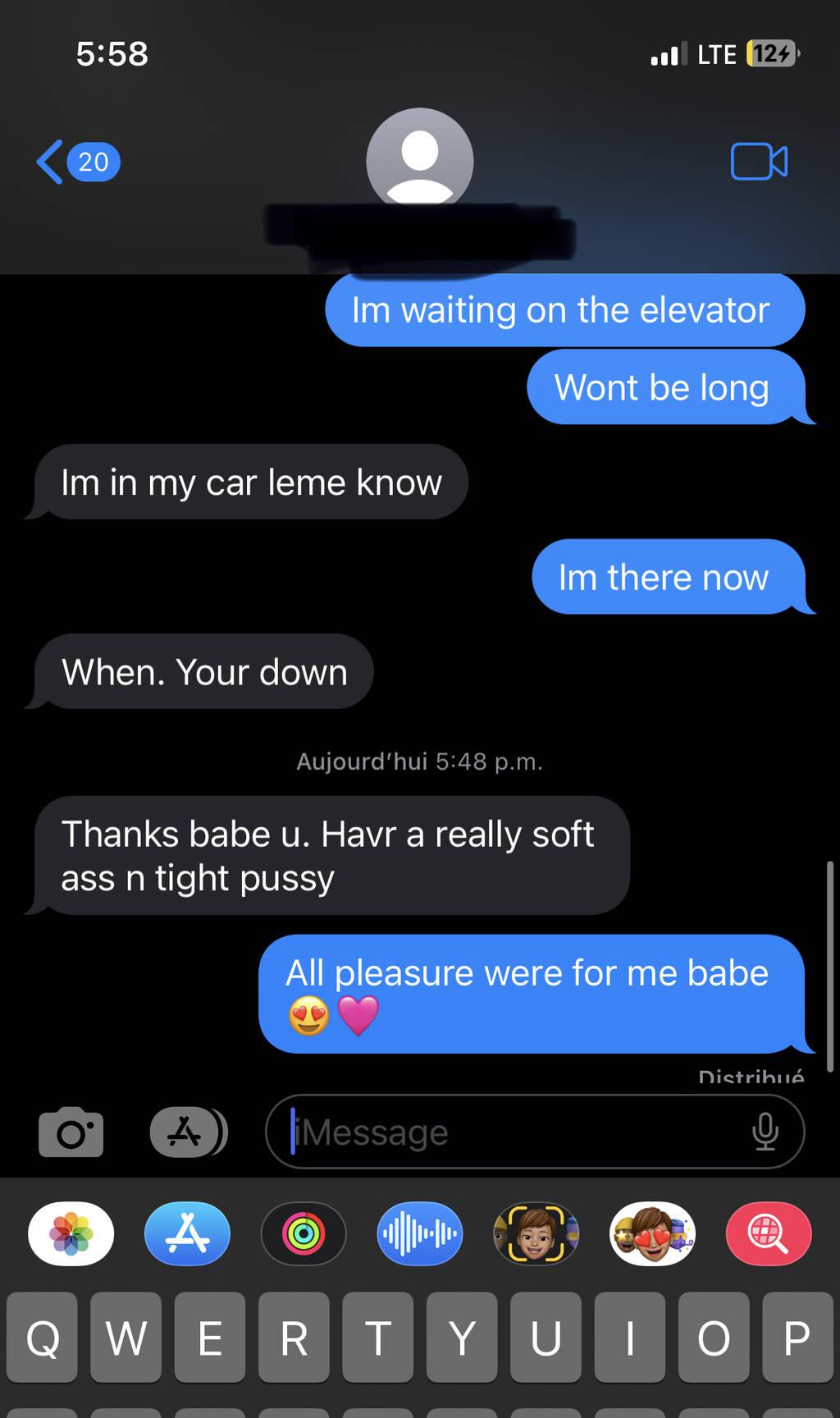The height and width of the screenshot is (1418, 840).
Task: Open the Photos app in the drawer
Action: click(71, 1233)
